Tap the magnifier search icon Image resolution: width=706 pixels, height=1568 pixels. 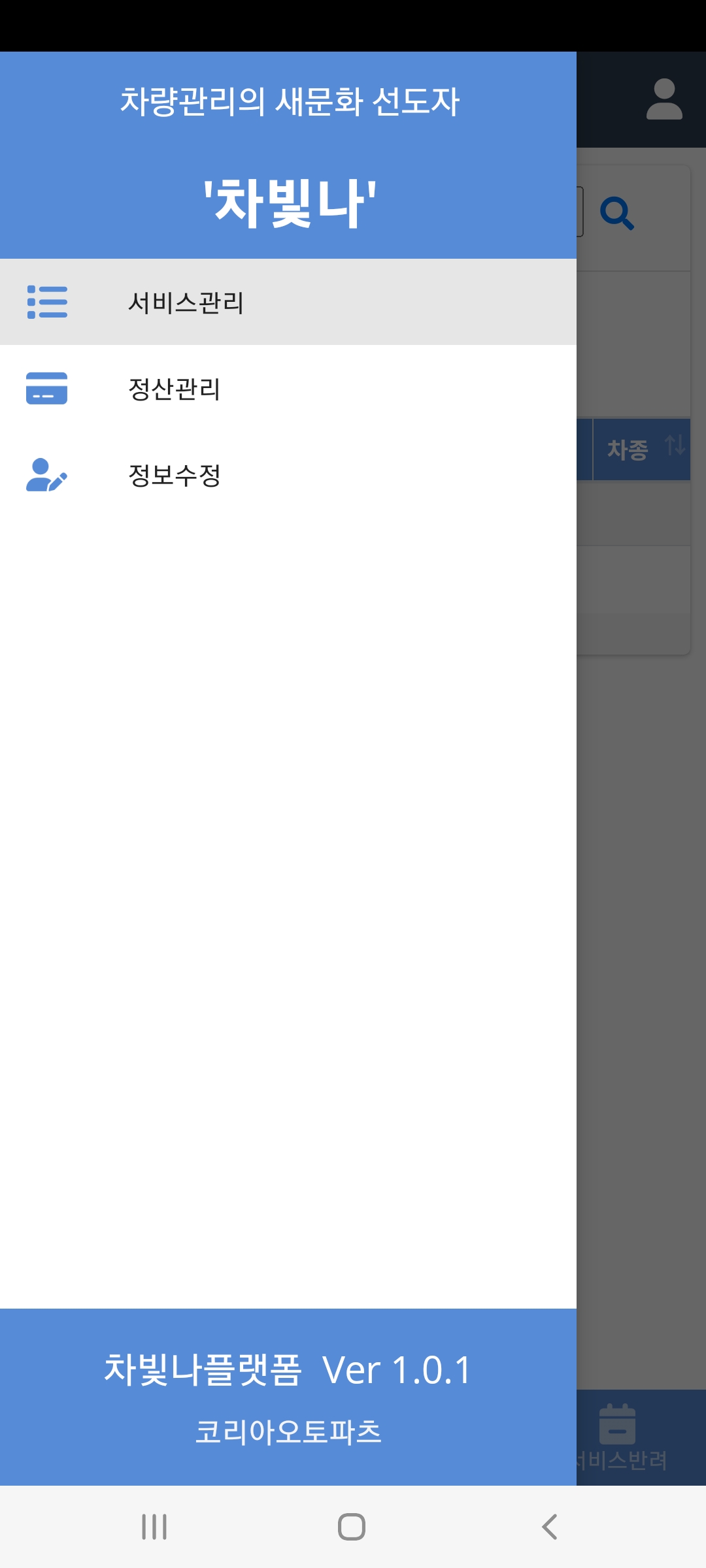pyautogui.click(x=617, y=213)
